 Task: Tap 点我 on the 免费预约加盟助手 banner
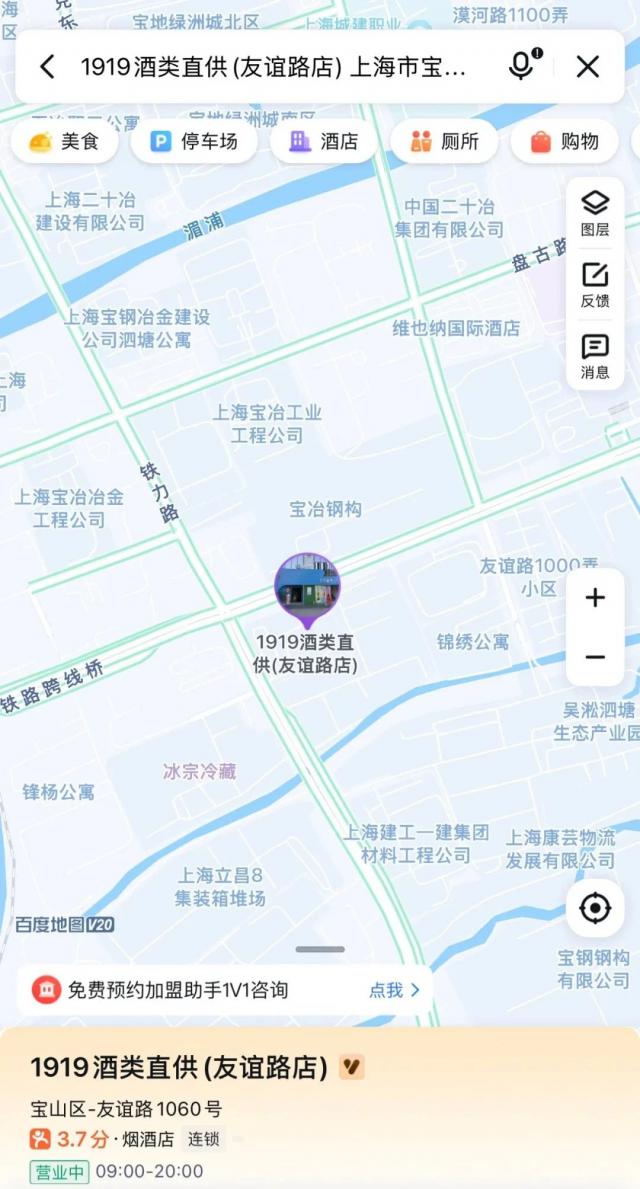(394, 990)
